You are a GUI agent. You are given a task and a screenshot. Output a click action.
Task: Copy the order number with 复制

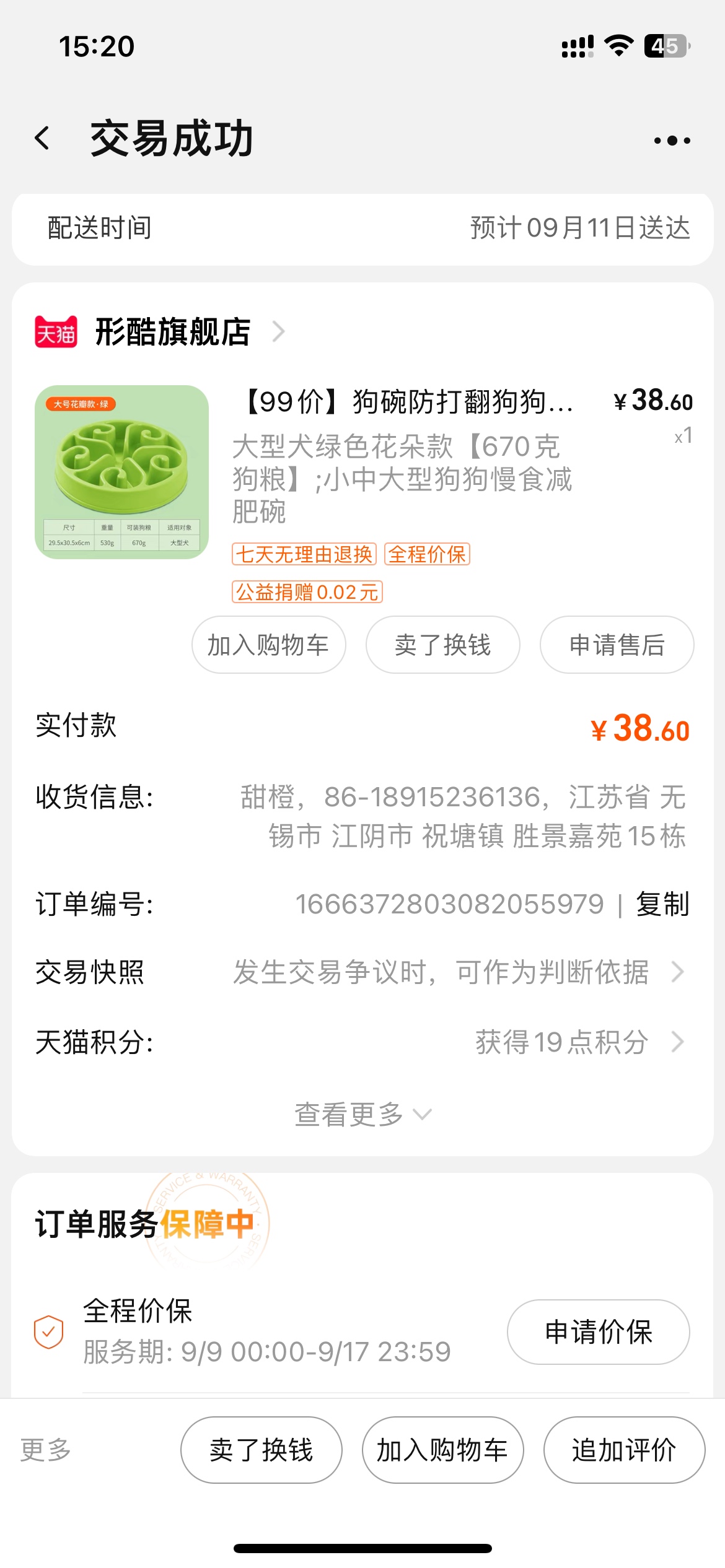pyautogui.click(x=662, y=904)
